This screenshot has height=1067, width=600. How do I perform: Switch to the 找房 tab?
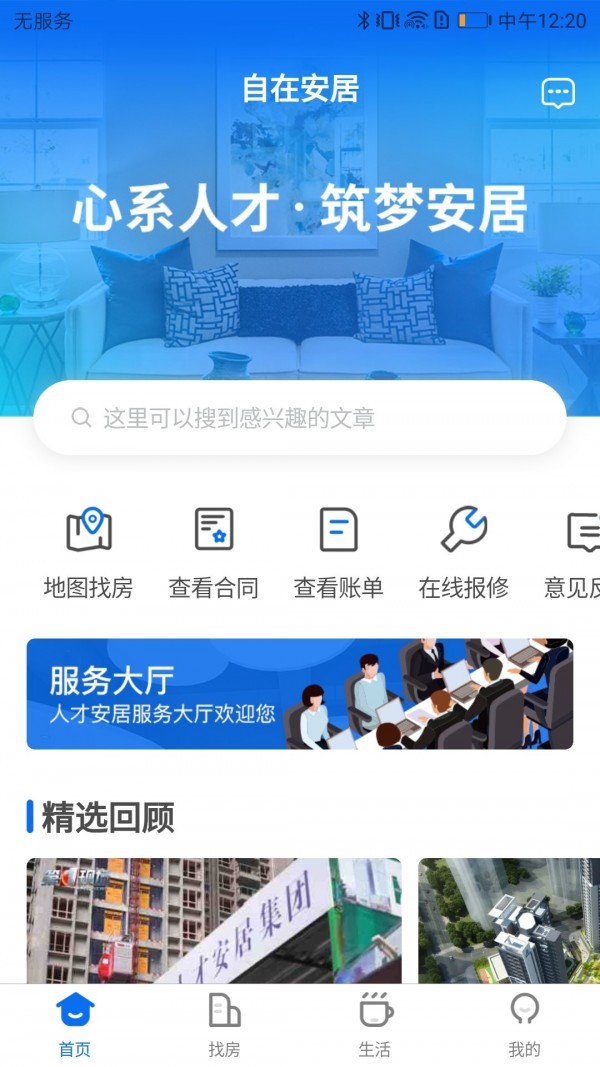(x=224, y=1025)
